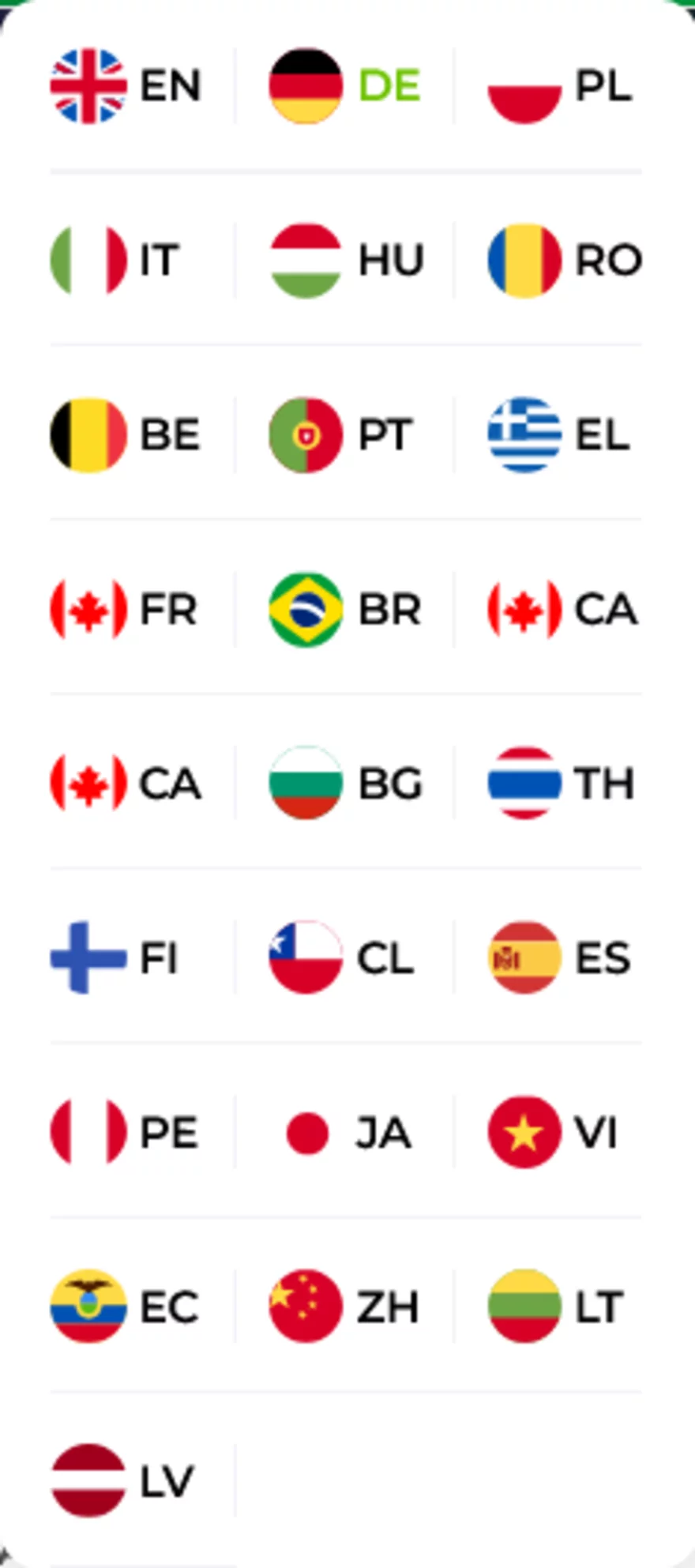Choose the DE German language option
695x1568 pixels.
345,85
